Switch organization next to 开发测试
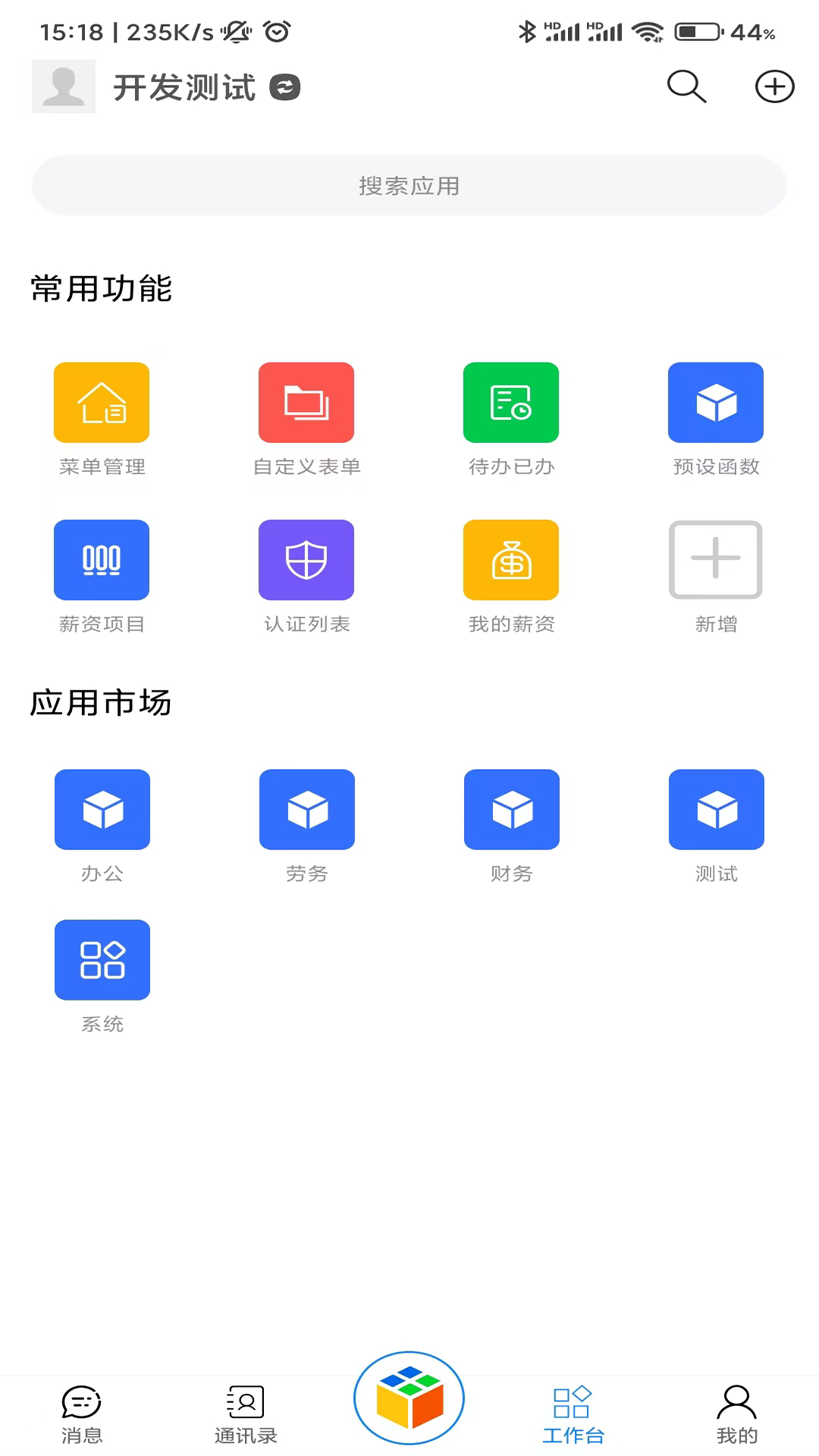Screen dimensions: 819x1456 tap(285, 87)
